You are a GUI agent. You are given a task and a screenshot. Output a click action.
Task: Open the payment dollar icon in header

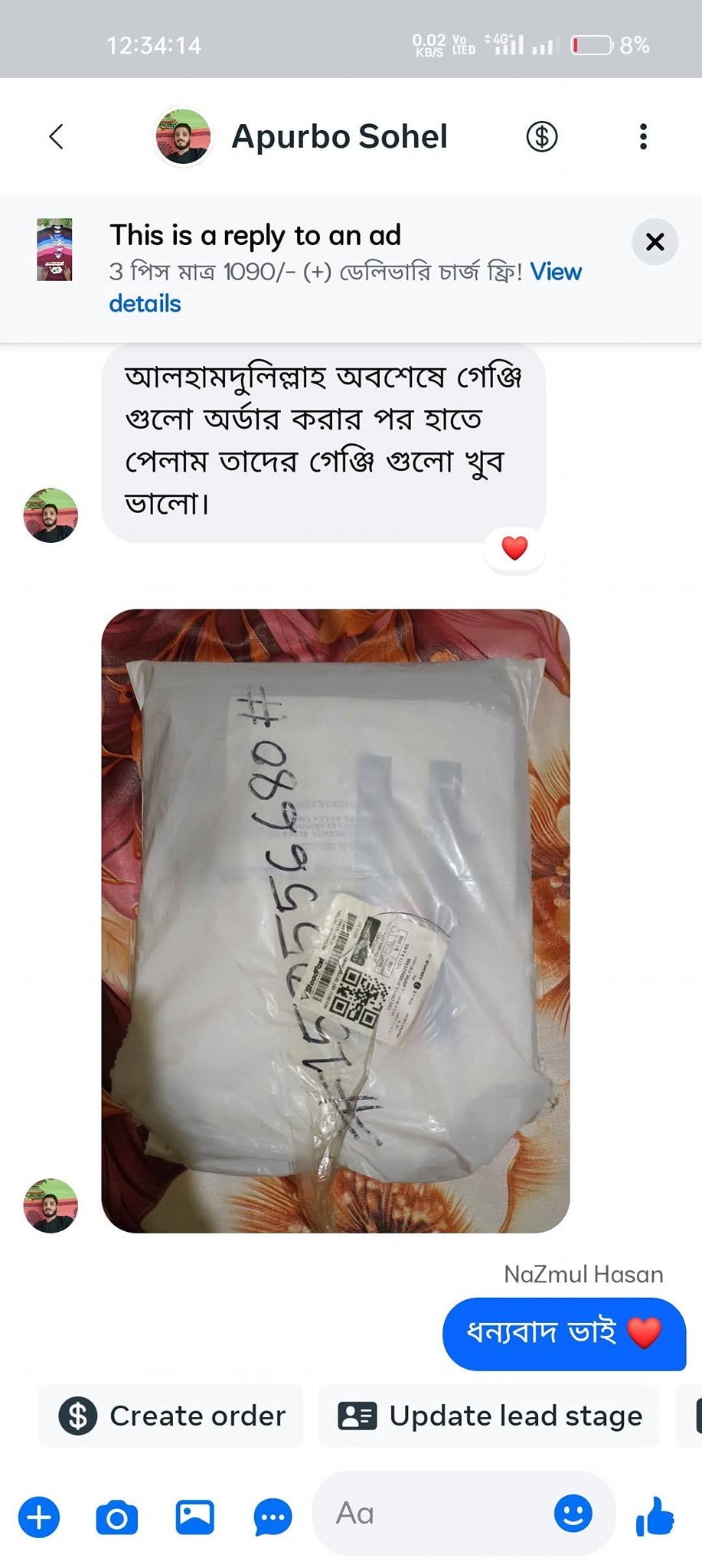pos(541,137)
